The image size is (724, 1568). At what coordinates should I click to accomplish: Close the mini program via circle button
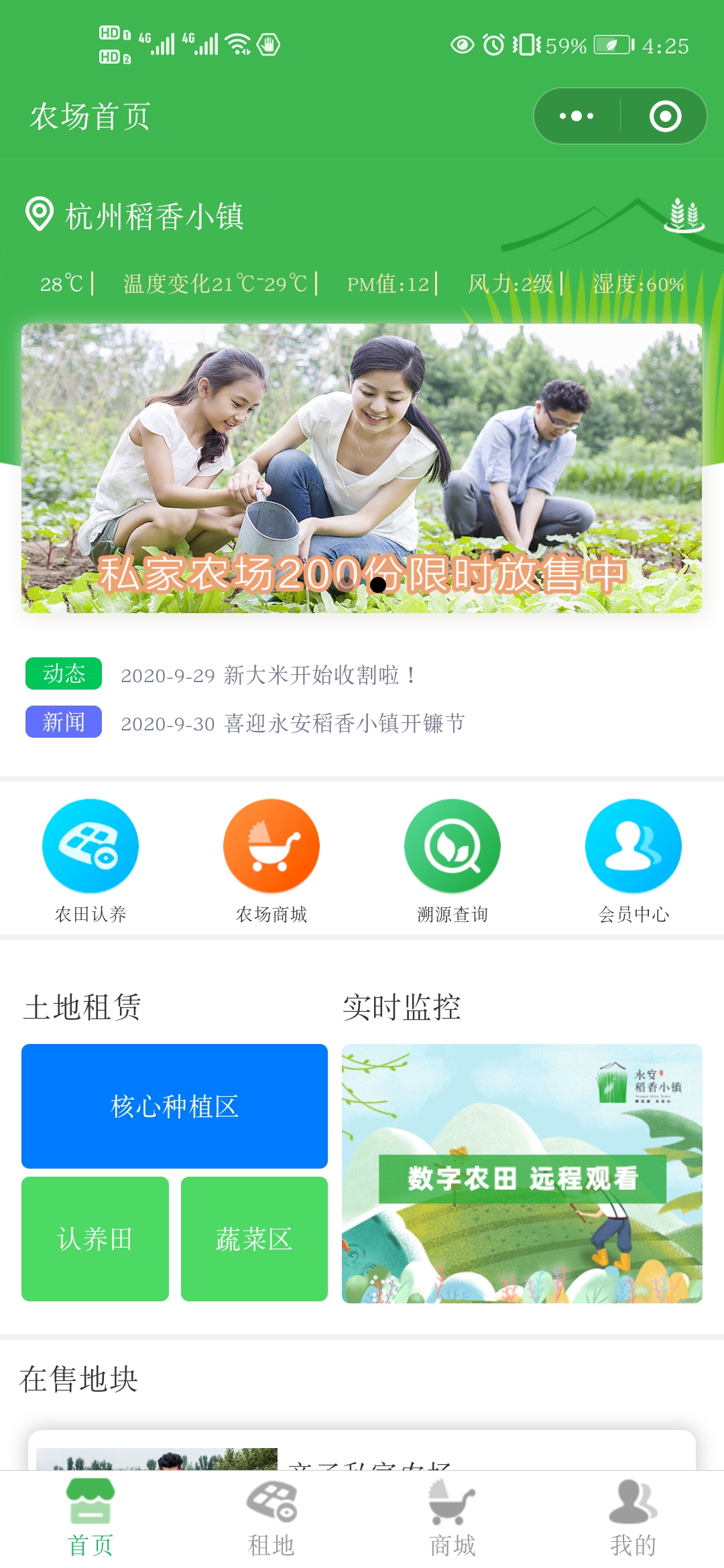[665, 116]
